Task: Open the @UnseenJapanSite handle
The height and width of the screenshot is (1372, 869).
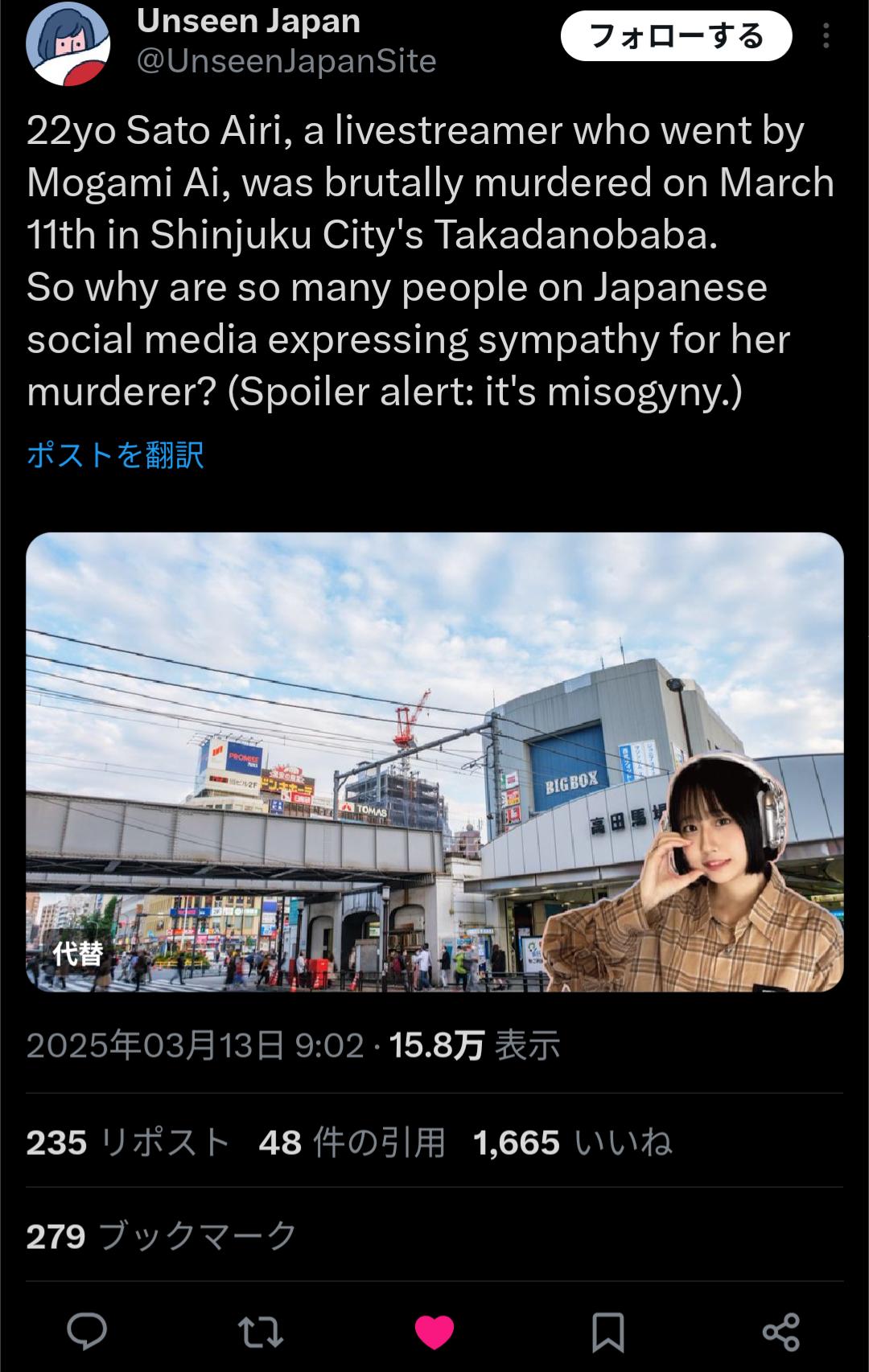Action: pos(286,61)
